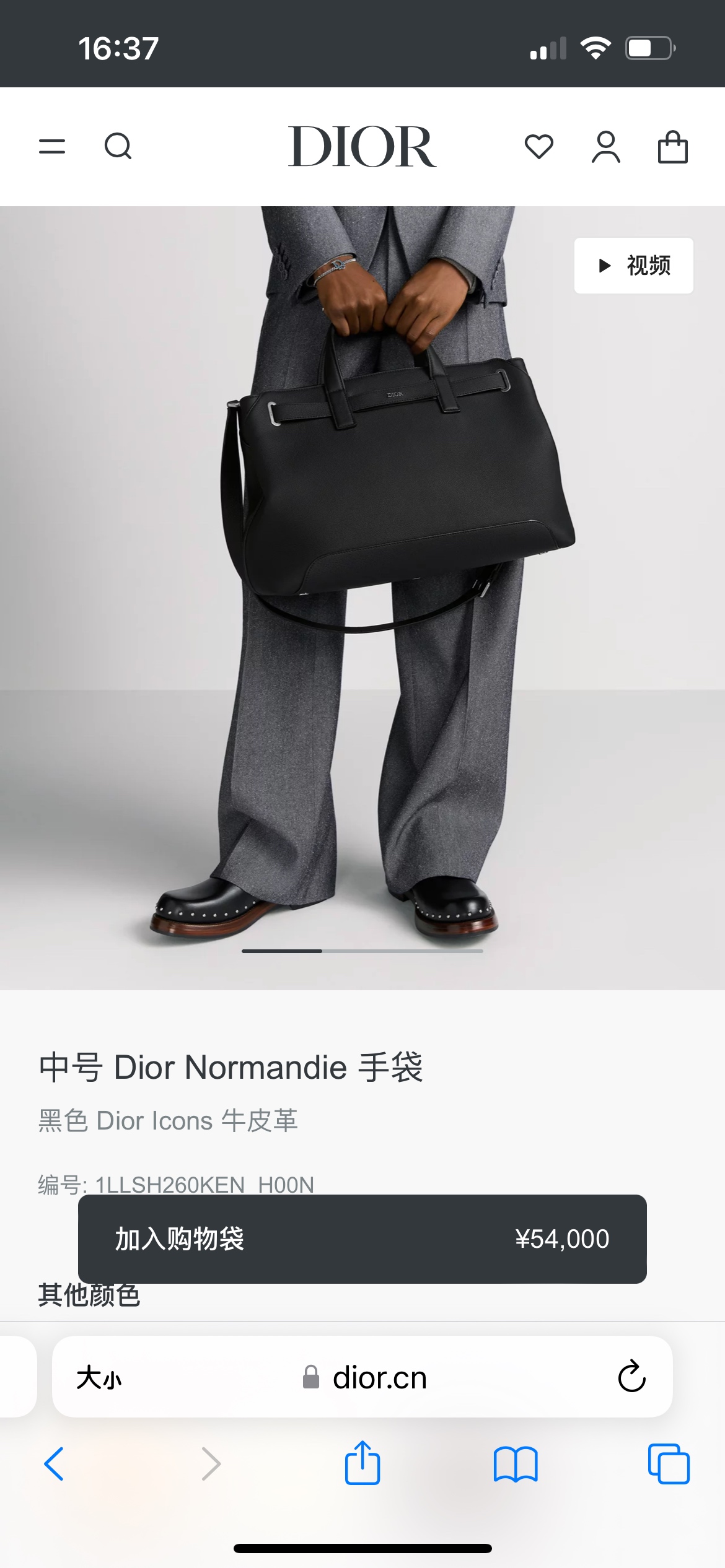Tap the dior.cn address bar
Viewport: 725px width, 1568px height.
pos(366,1378)
